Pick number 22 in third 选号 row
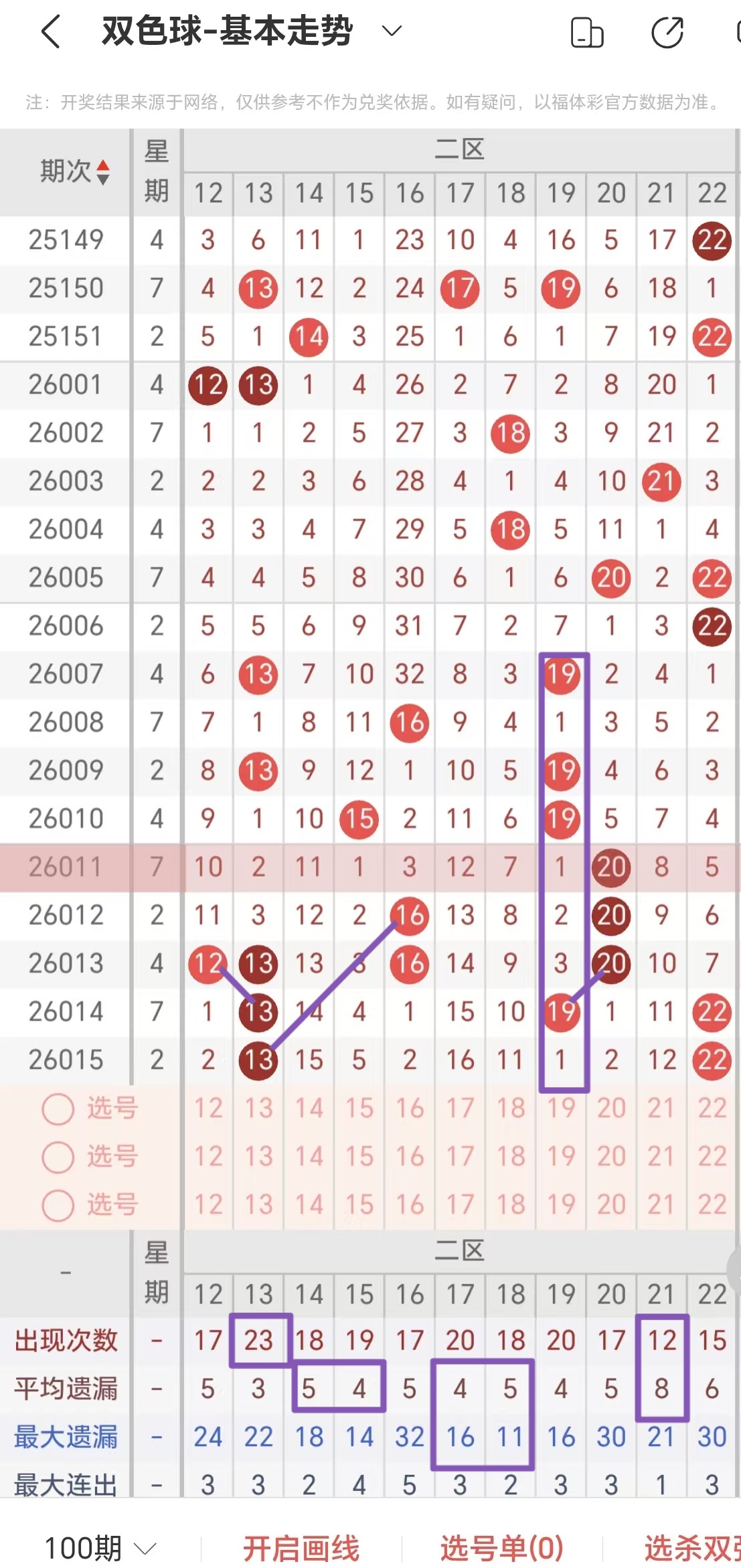This screenshot has height=1568, width=741. point(712,1205)
